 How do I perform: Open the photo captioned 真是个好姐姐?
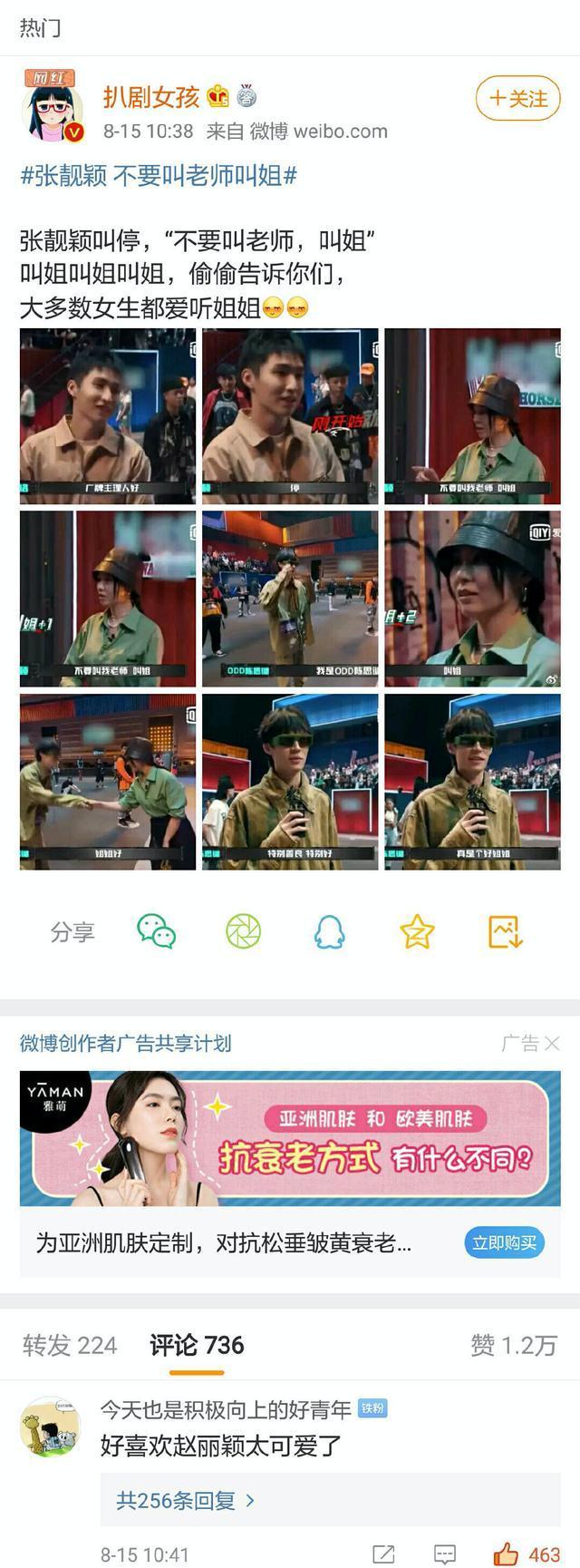(472, 782)
